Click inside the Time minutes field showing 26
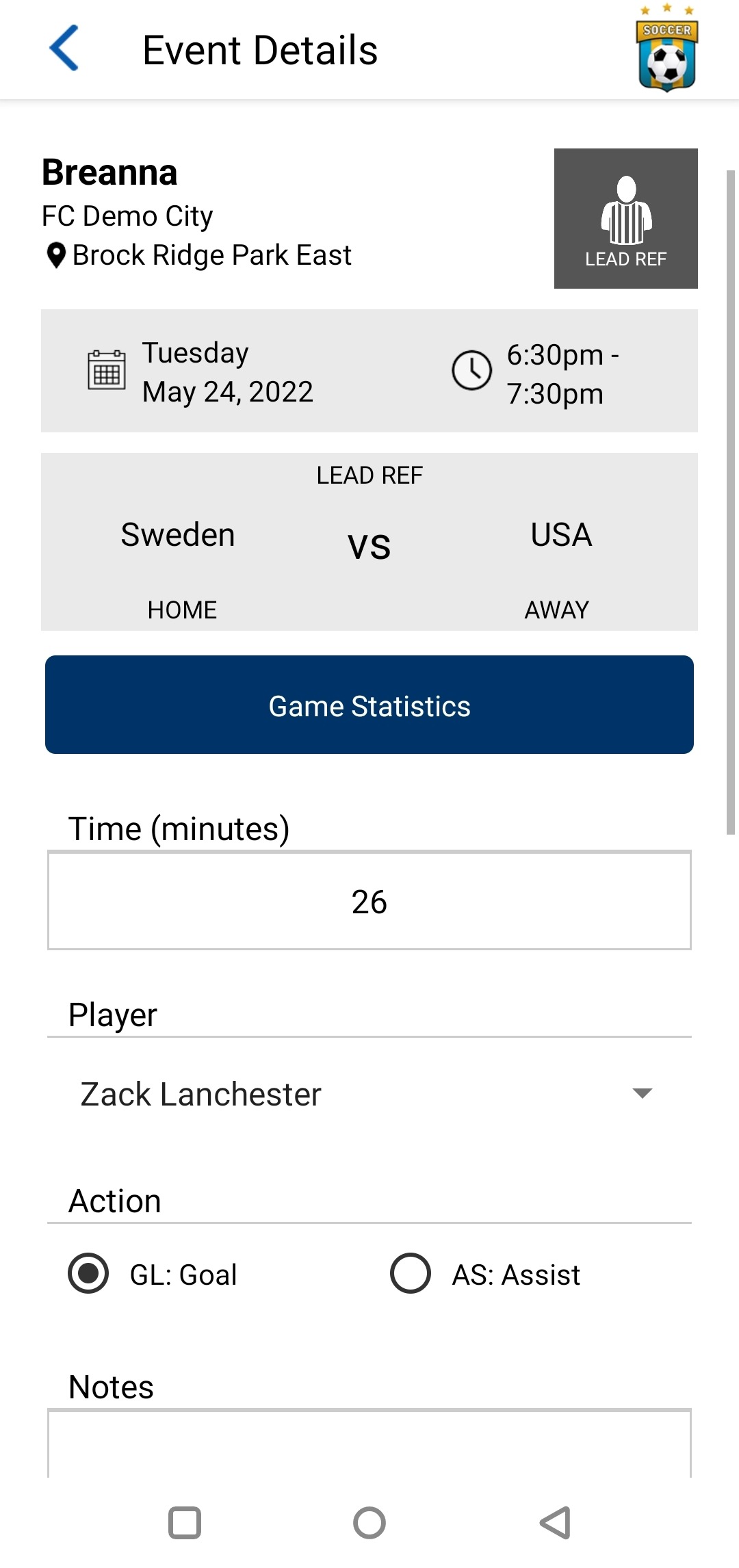Viewport: 739px width, 1568px height. tap(369, 901)
